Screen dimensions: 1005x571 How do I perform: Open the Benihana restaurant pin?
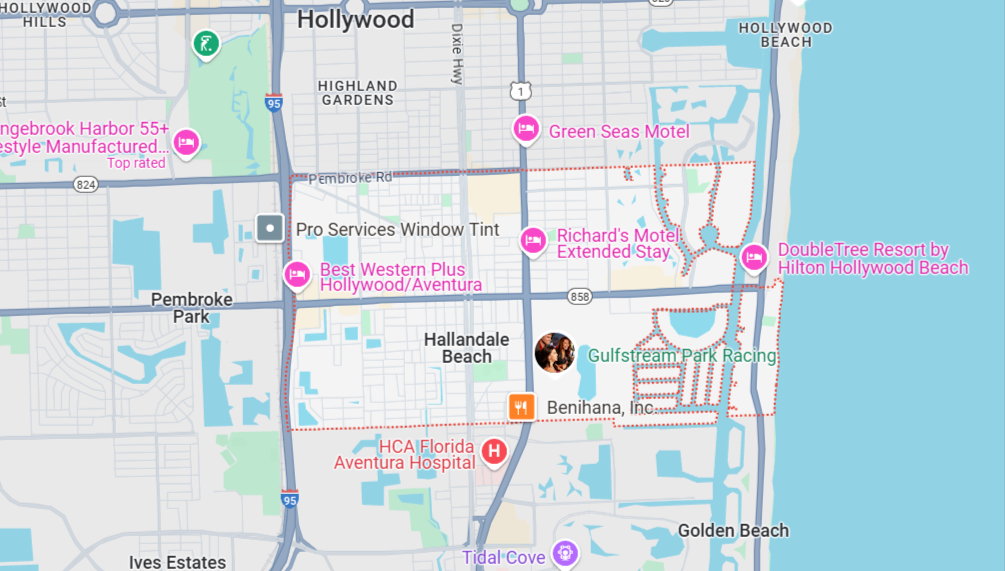coord(521,406)
